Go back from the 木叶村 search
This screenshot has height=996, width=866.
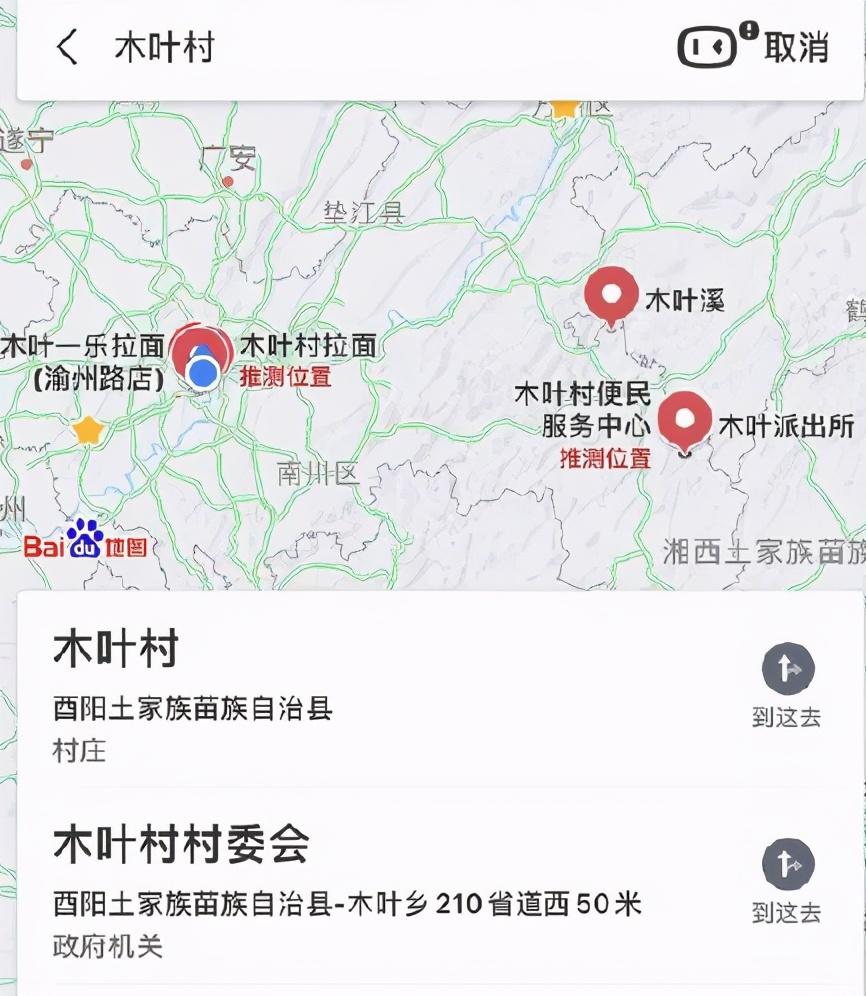click(67, 47)
